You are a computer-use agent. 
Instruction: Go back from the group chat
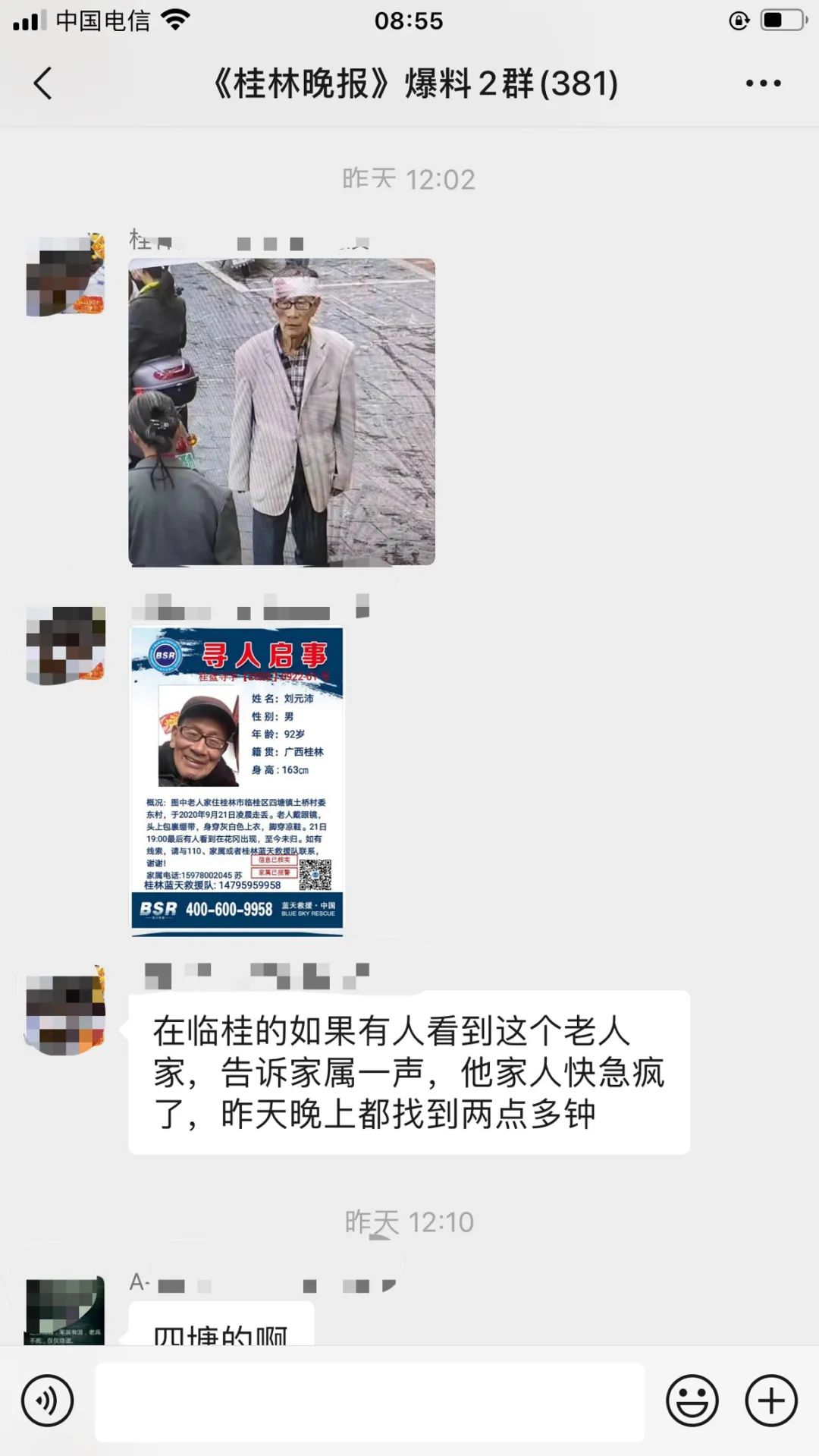(43, 83)
